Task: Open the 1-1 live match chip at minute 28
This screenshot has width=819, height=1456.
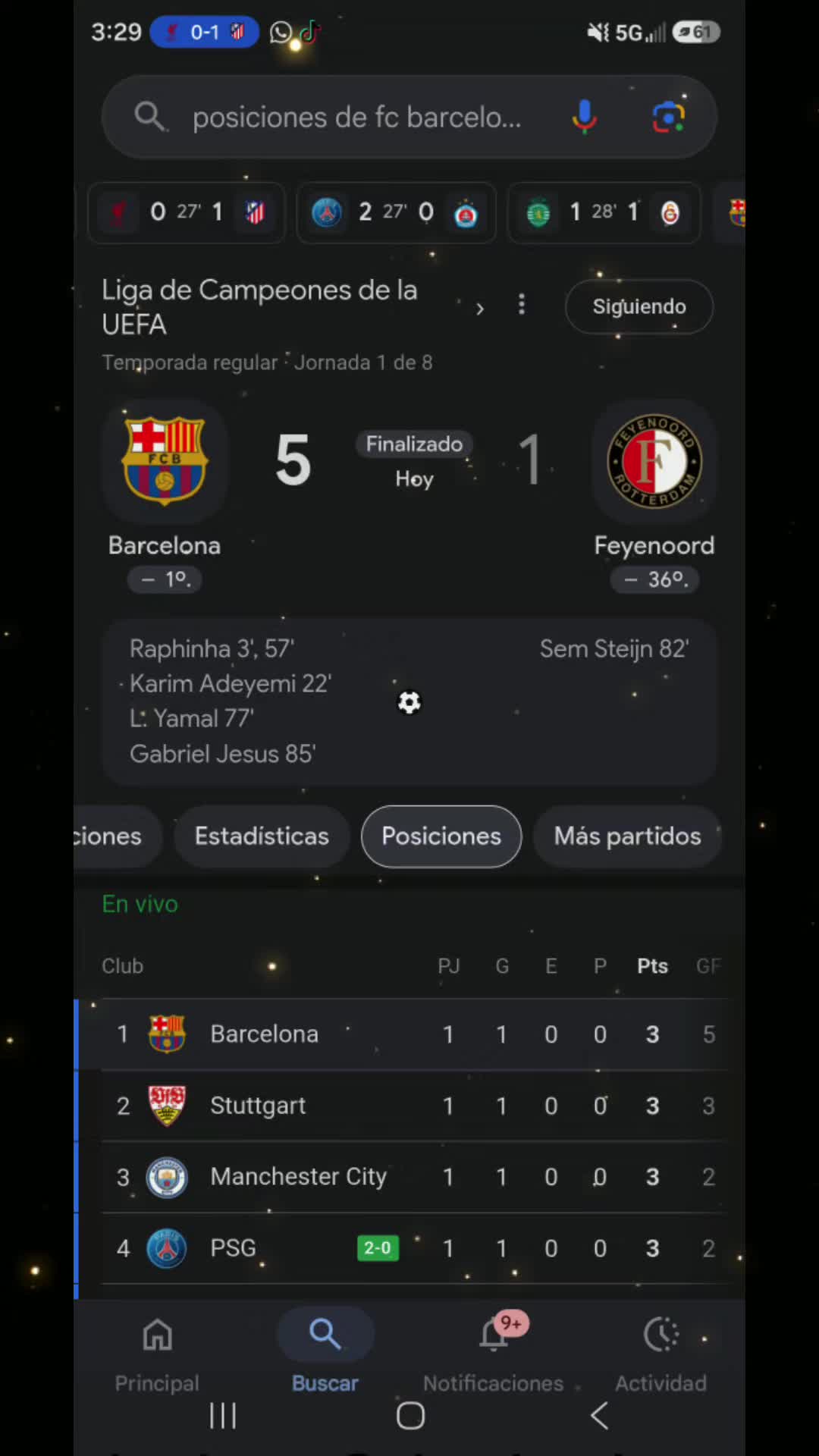Action: (604, 212)
